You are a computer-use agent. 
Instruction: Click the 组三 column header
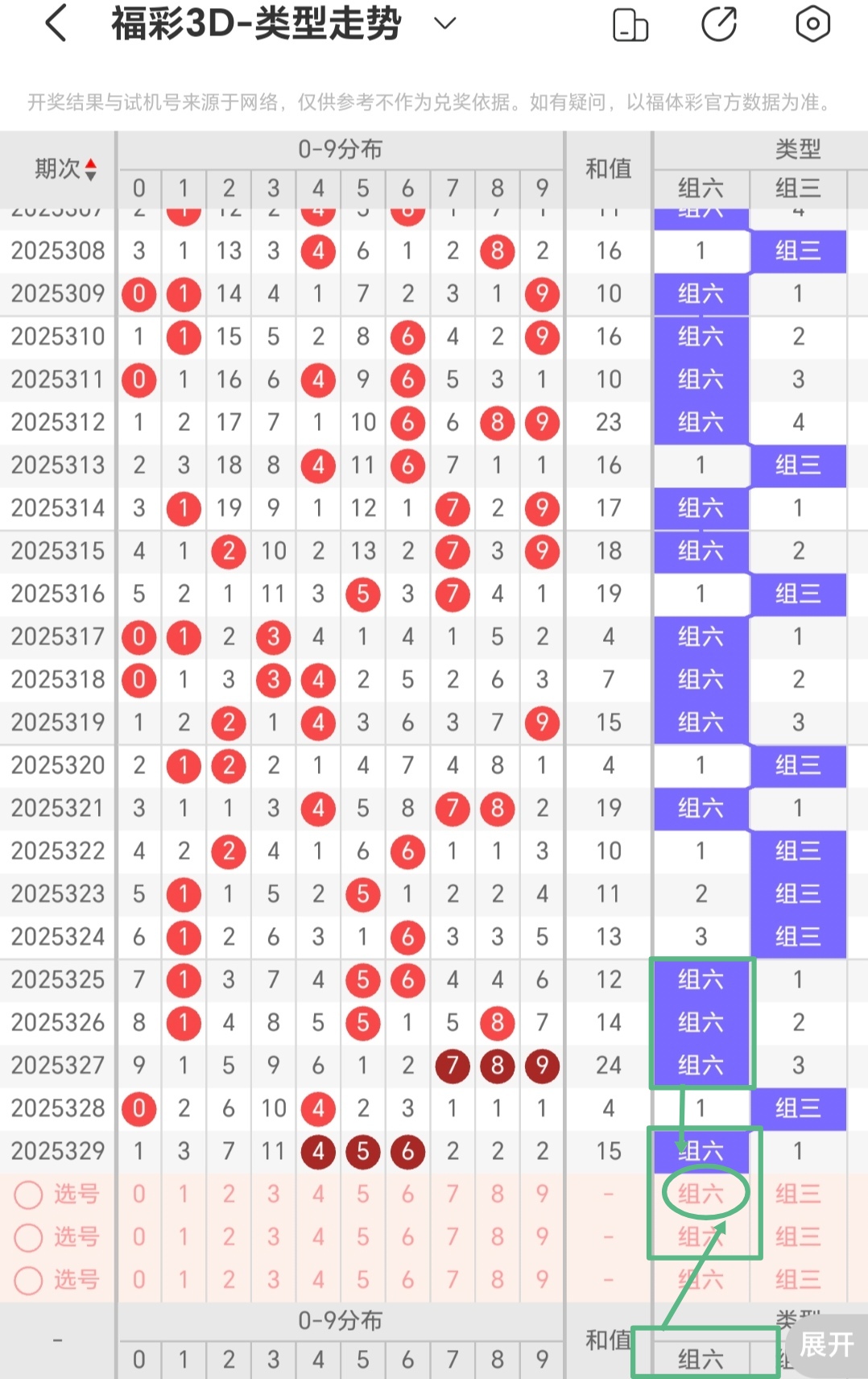pos(797,188)
